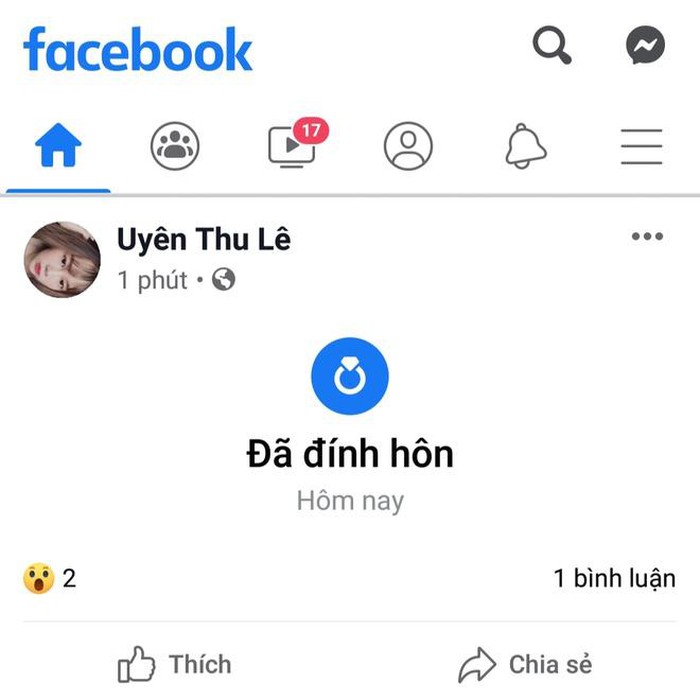Open the Groups tab
Viewport: 700px width, 700px height.
click(175, 148)
